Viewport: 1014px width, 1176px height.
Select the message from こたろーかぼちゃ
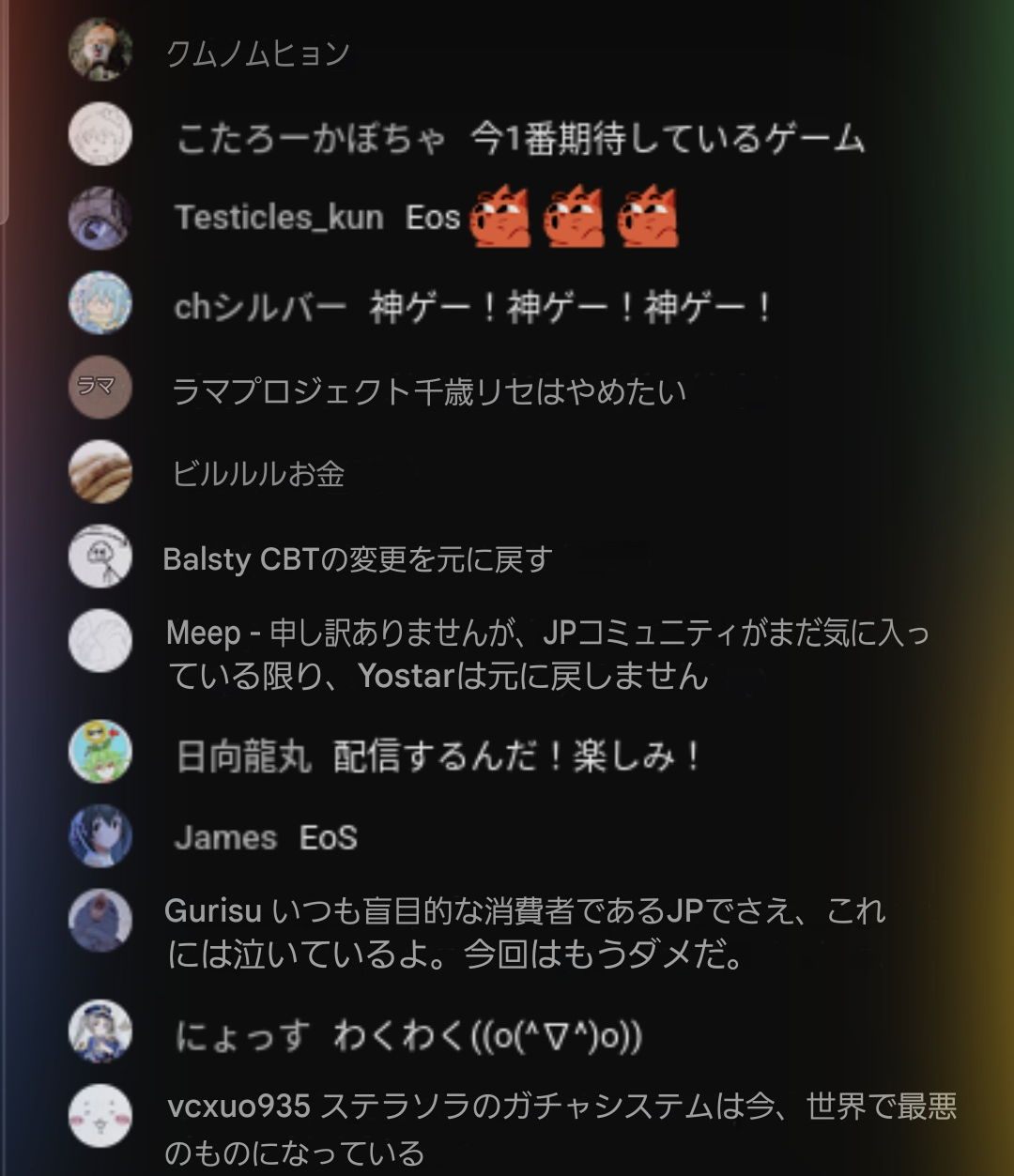point(519,139)
